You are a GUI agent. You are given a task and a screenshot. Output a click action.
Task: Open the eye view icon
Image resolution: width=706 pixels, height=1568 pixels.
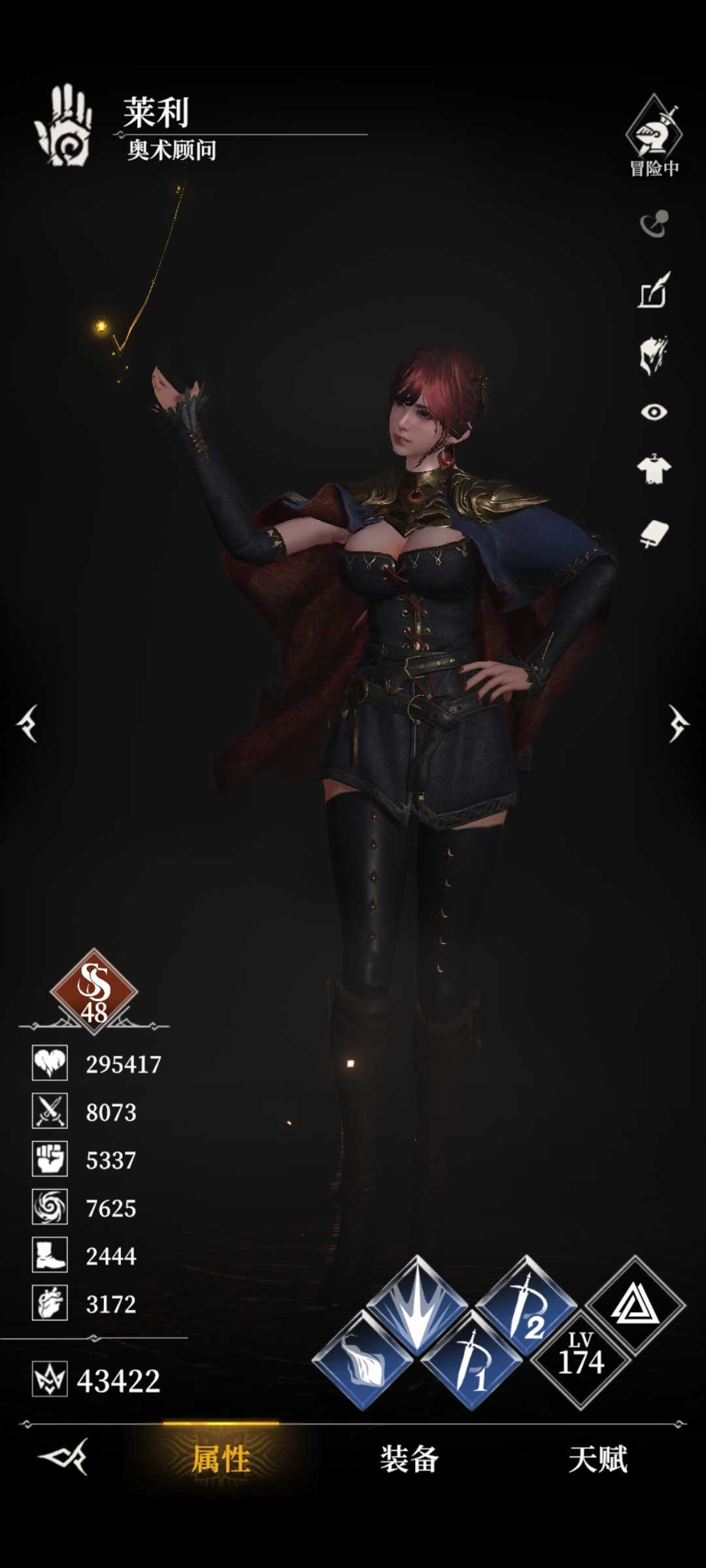click(x=654, y=412)
